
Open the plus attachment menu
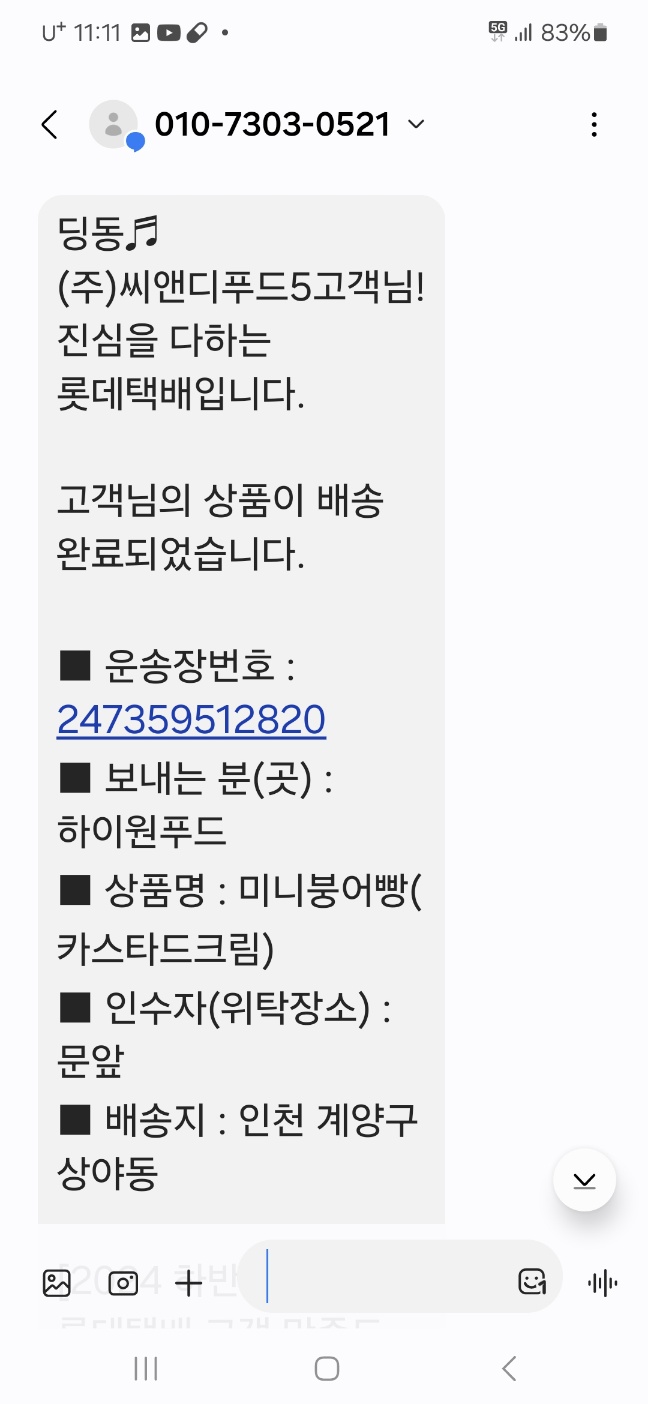(188, 1282)
